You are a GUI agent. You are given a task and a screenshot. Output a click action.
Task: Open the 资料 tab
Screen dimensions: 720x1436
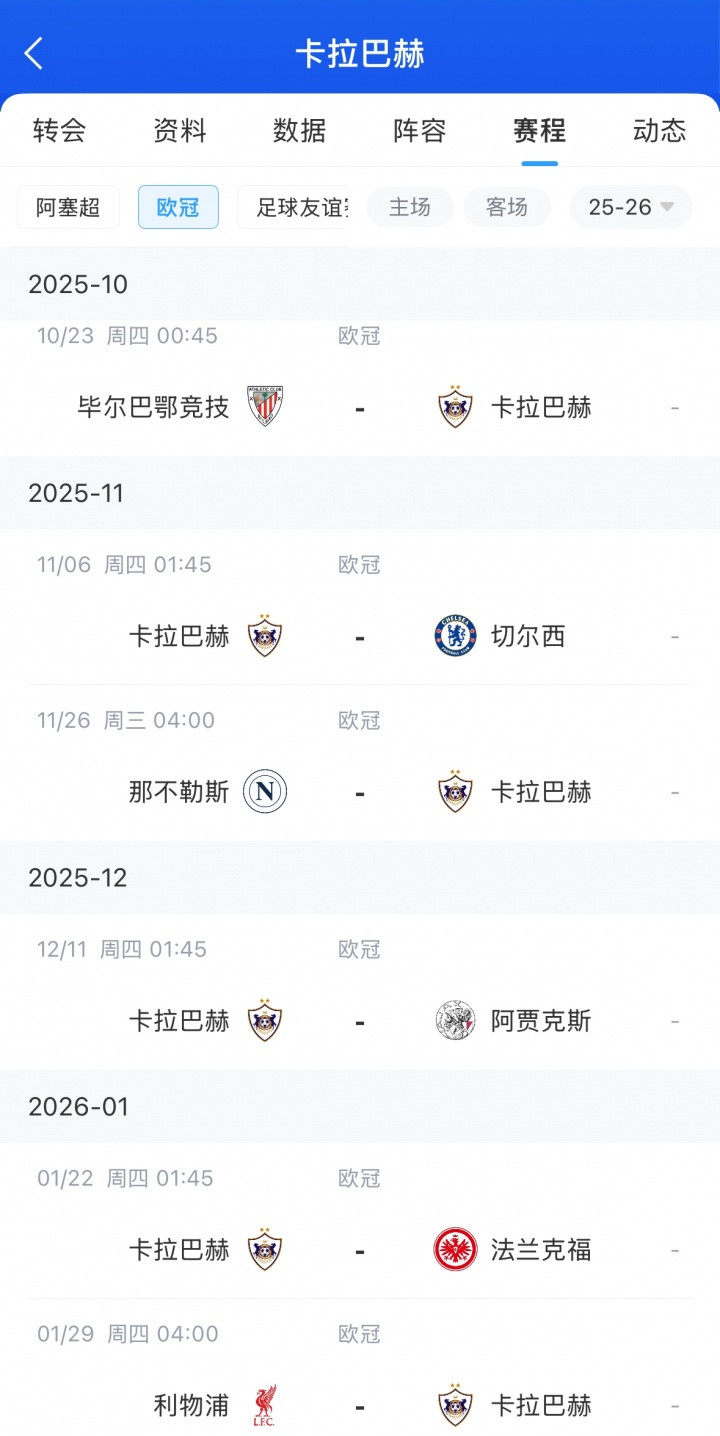point(179,130)
